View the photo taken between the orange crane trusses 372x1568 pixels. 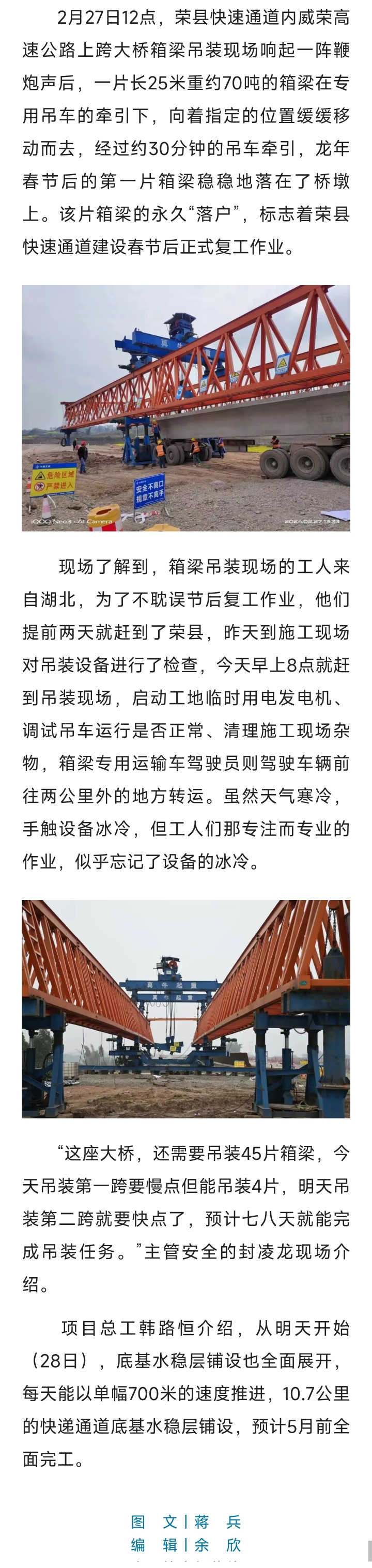pyautogui.click(x=185, y=1008)
